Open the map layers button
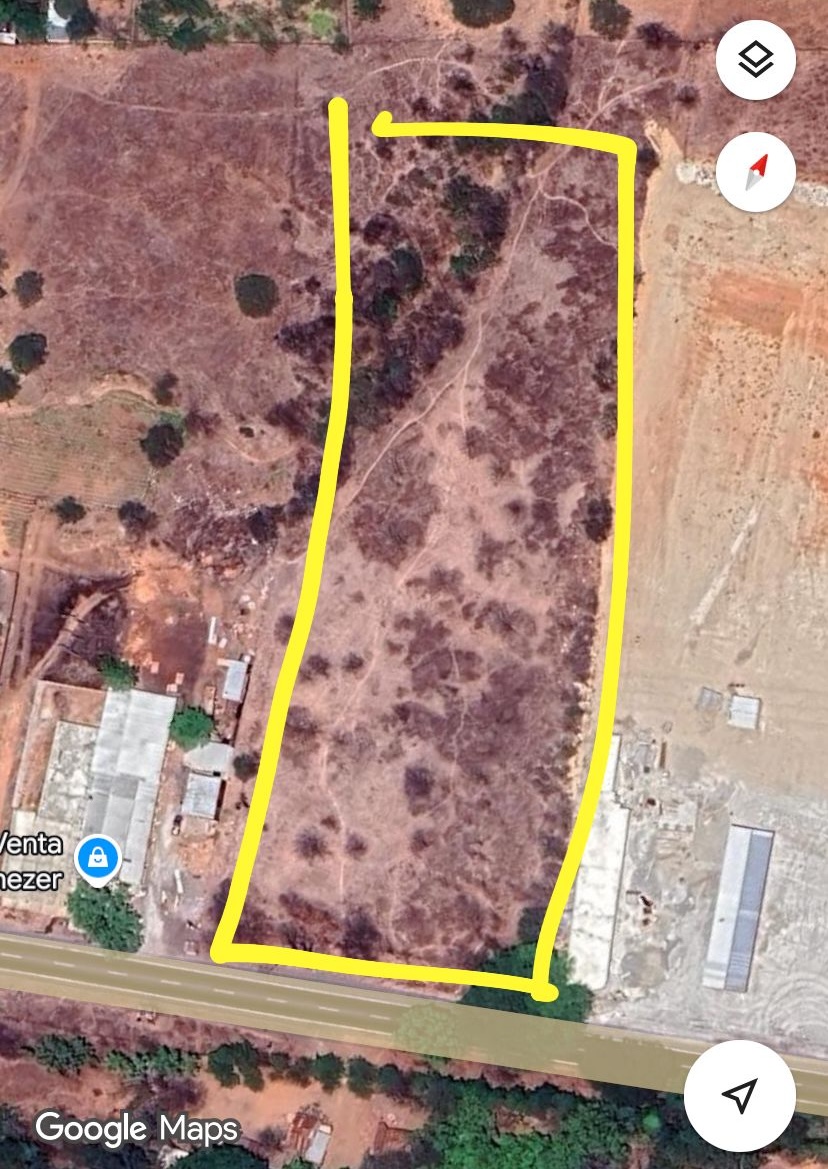Viewport: 828px width, 1169px height. 756,60
